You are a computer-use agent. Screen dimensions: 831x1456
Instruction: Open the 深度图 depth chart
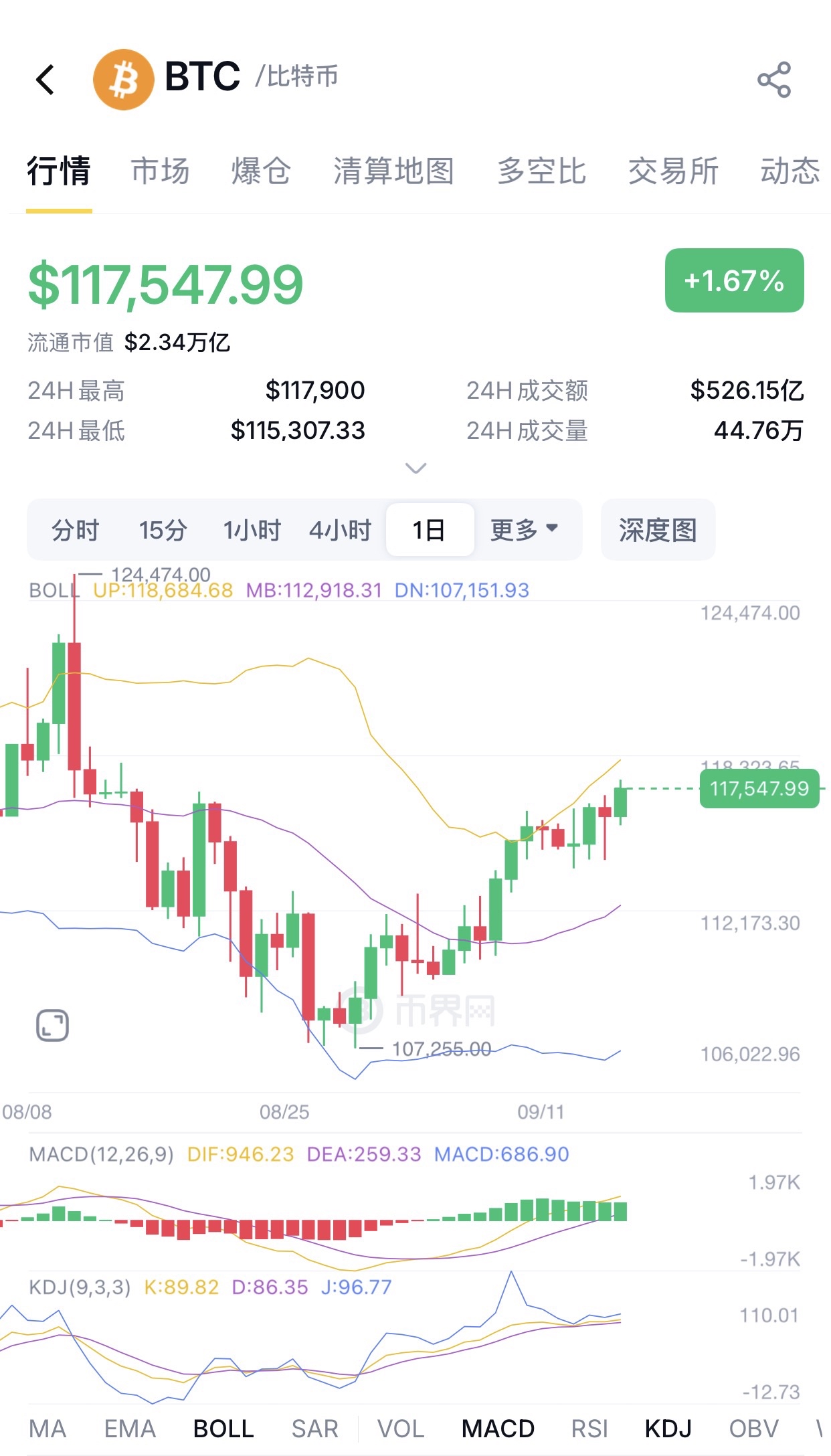tap(658, 530)
